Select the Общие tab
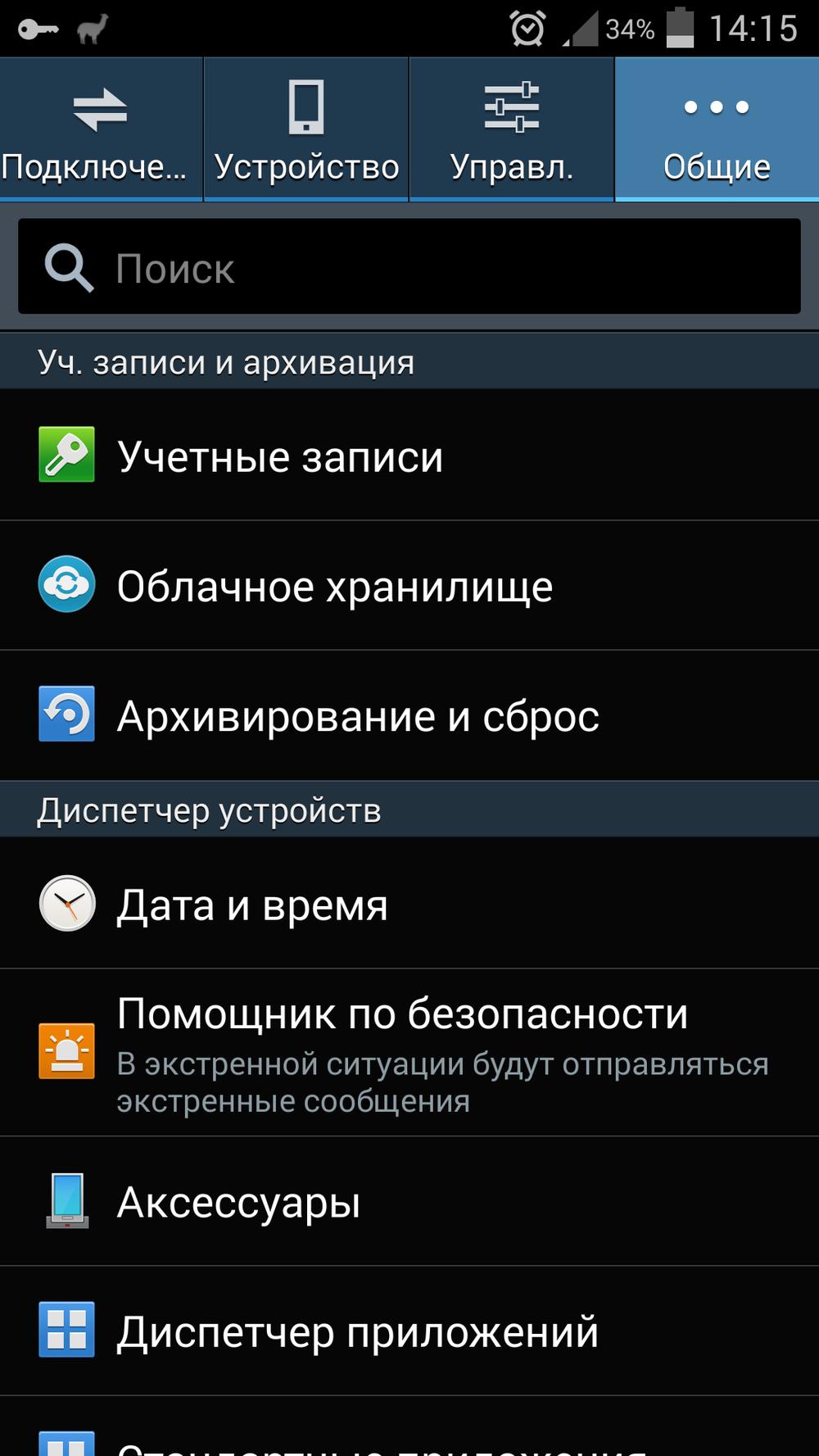Viewport: 819px width, 1456px height. click(717, 129)
